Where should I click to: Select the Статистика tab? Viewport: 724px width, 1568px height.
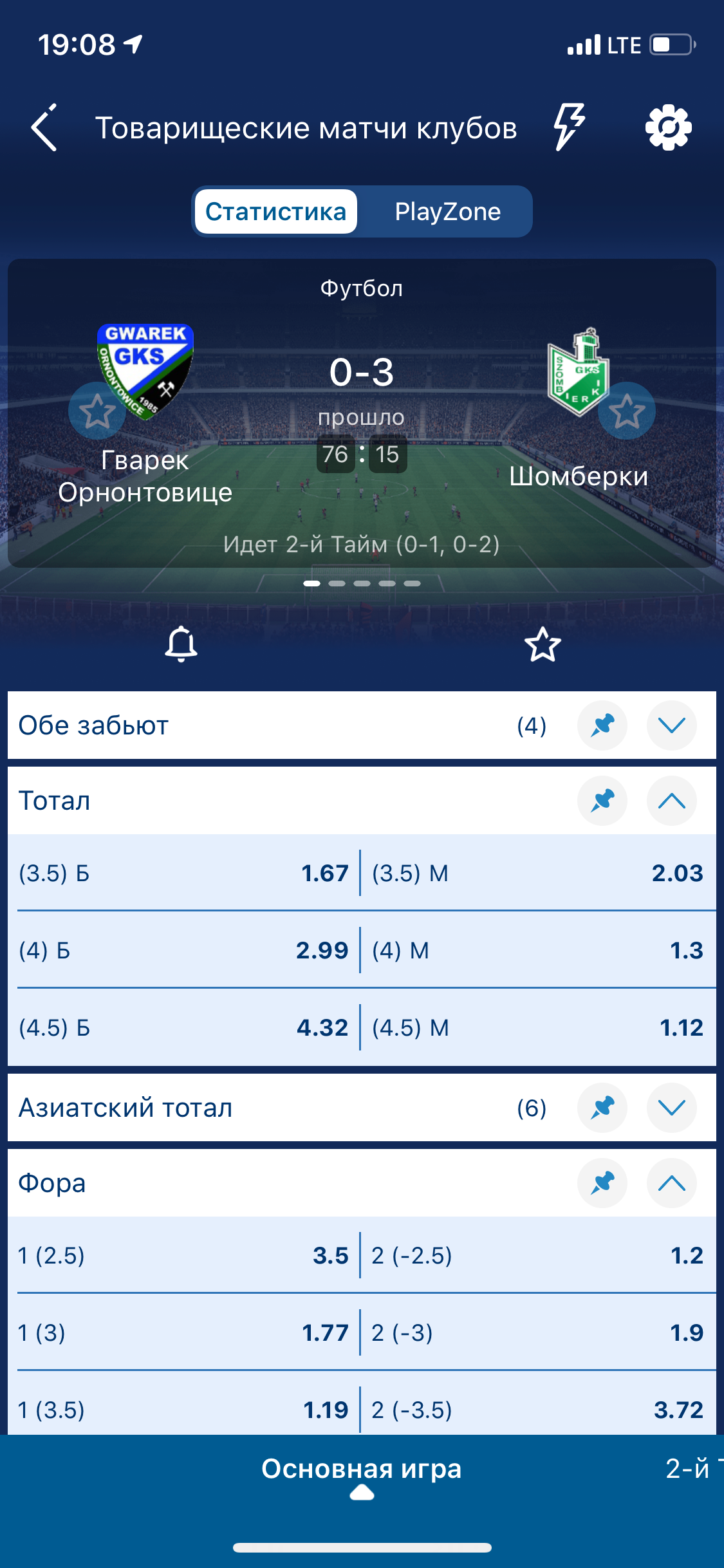(276, 212)
